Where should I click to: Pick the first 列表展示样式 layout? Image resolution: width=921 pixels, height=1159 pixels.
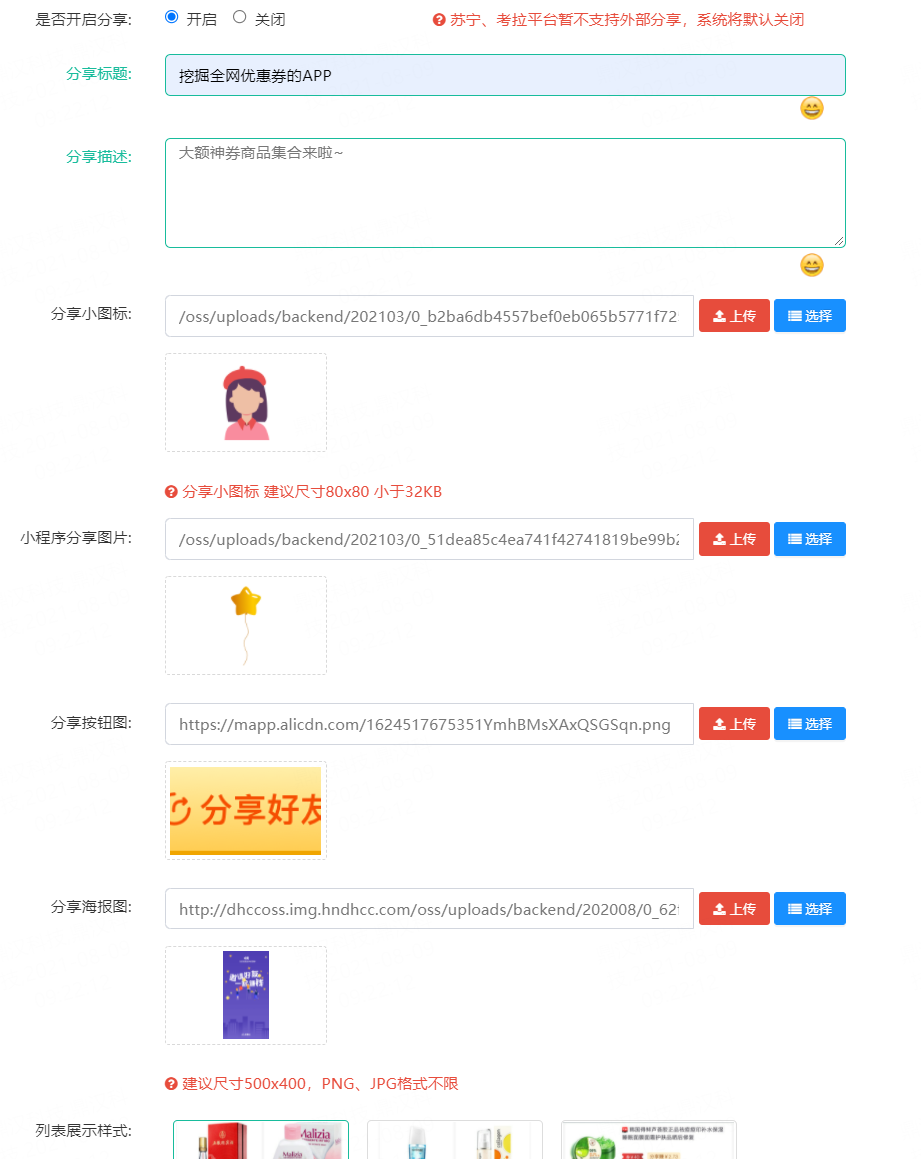point(261,1140)
